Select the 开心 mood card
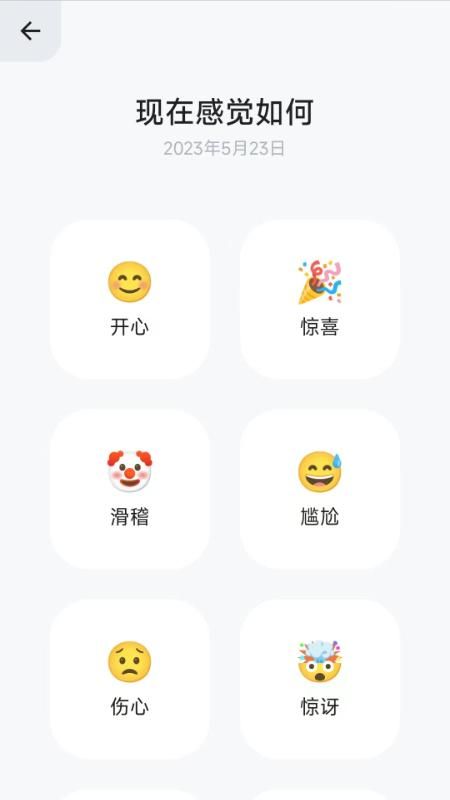This screenshot has height=800, width=450. click(130, 299)
